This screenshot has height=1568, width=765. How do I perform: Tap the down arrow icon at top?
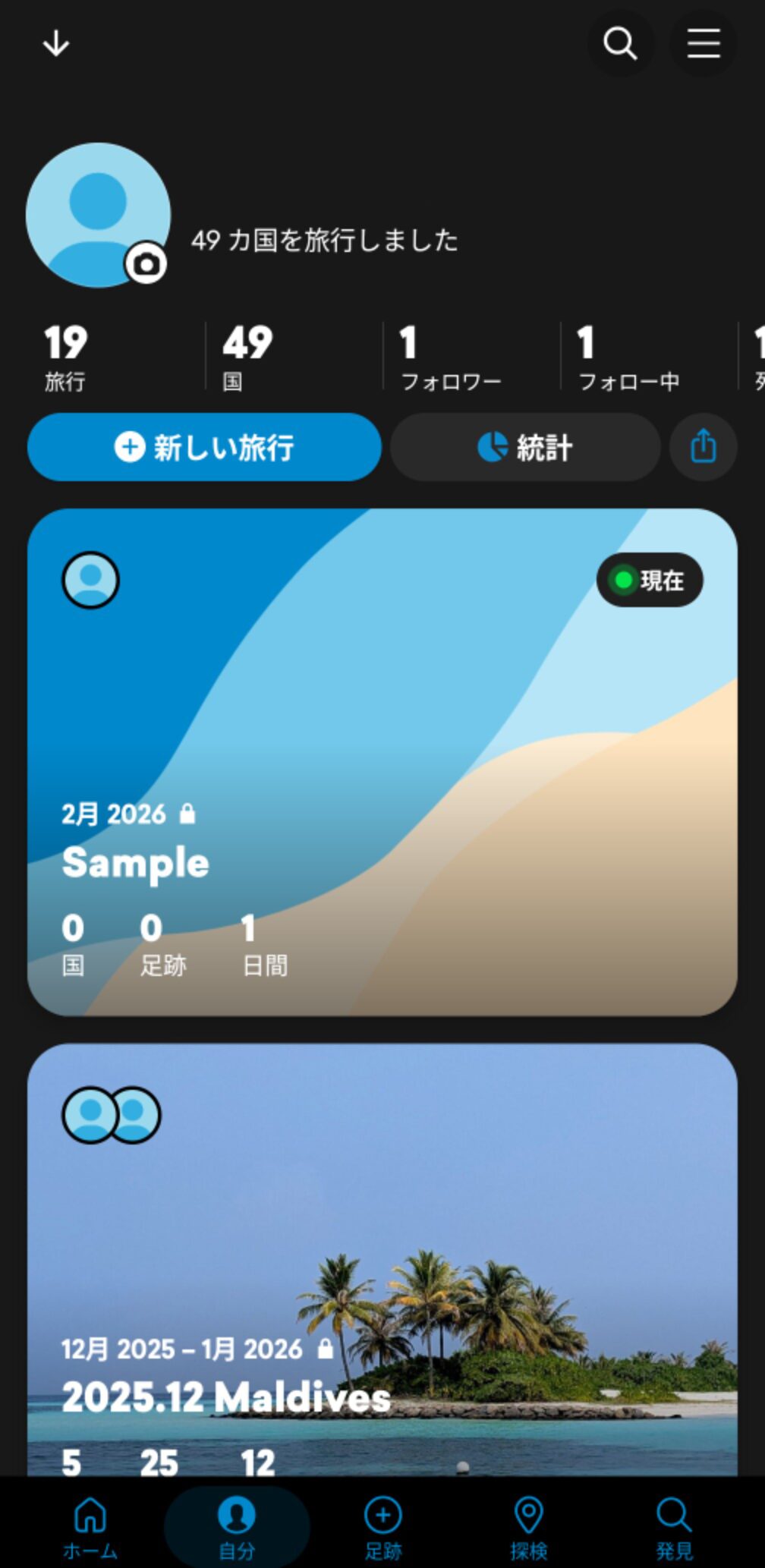(56, 44)
